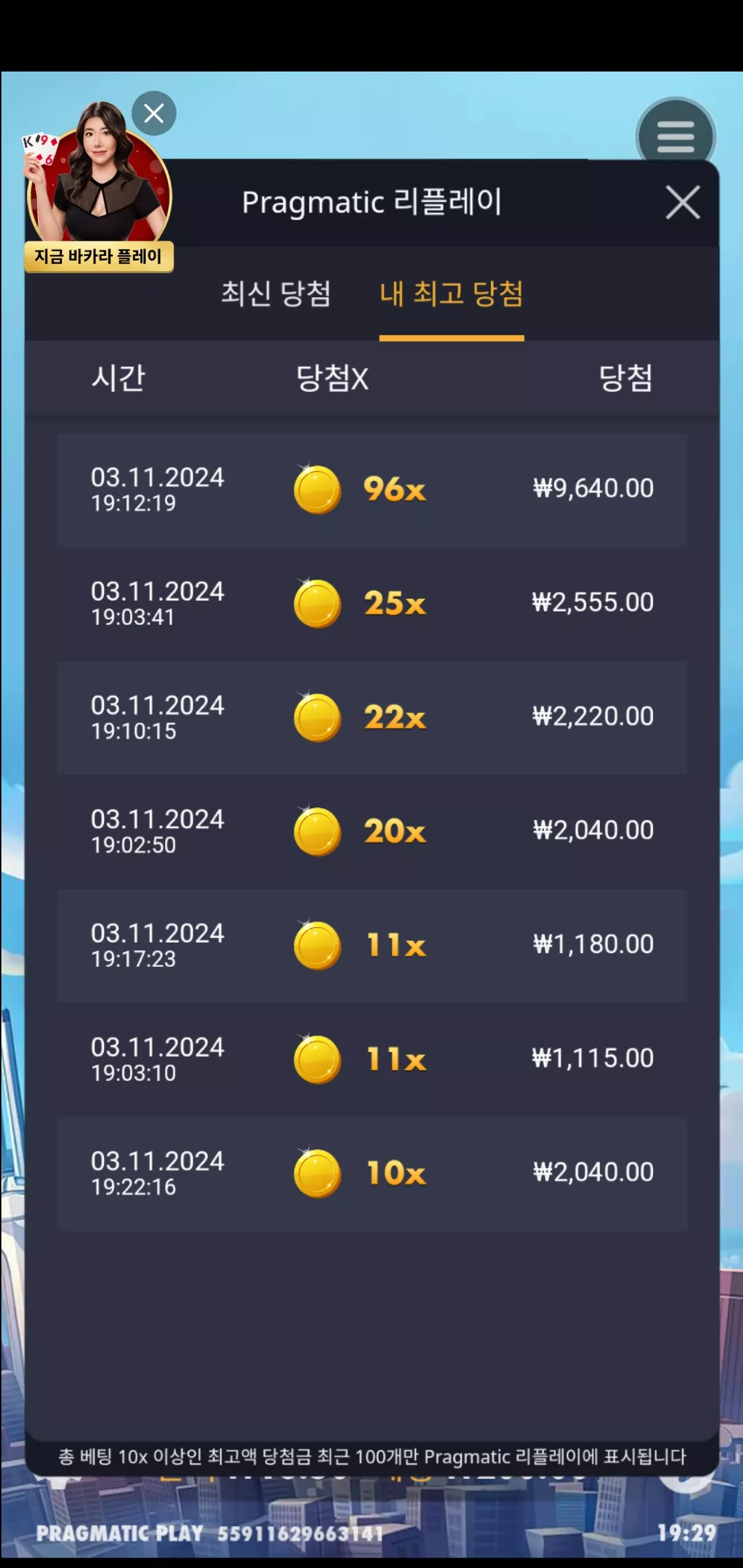Open the 20x win replay from 19:02:50
The width and height of the screenshot is (743, 1568).
coord(371,832)
